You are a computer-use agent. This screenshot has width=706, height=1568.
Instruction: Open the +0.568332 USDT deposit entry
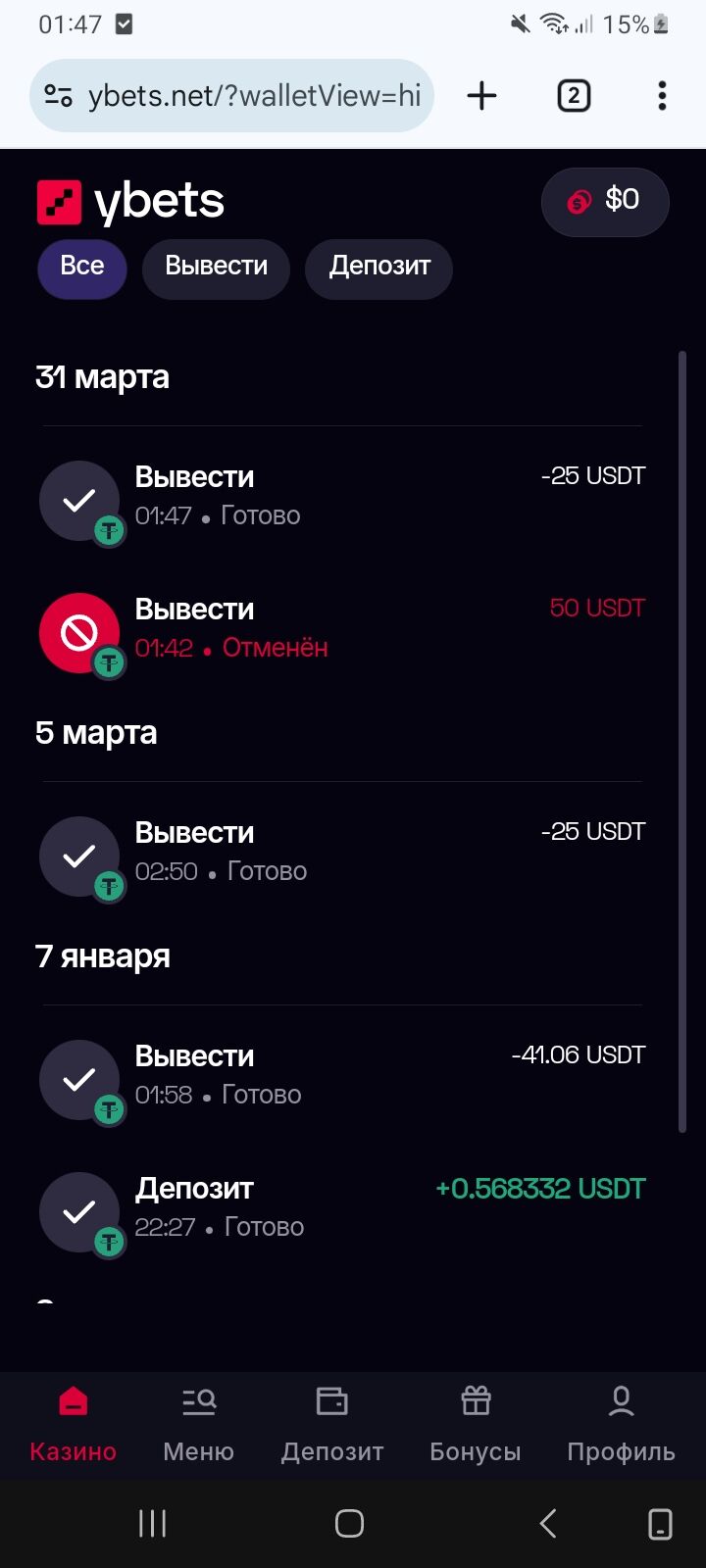pos(342,1209)
